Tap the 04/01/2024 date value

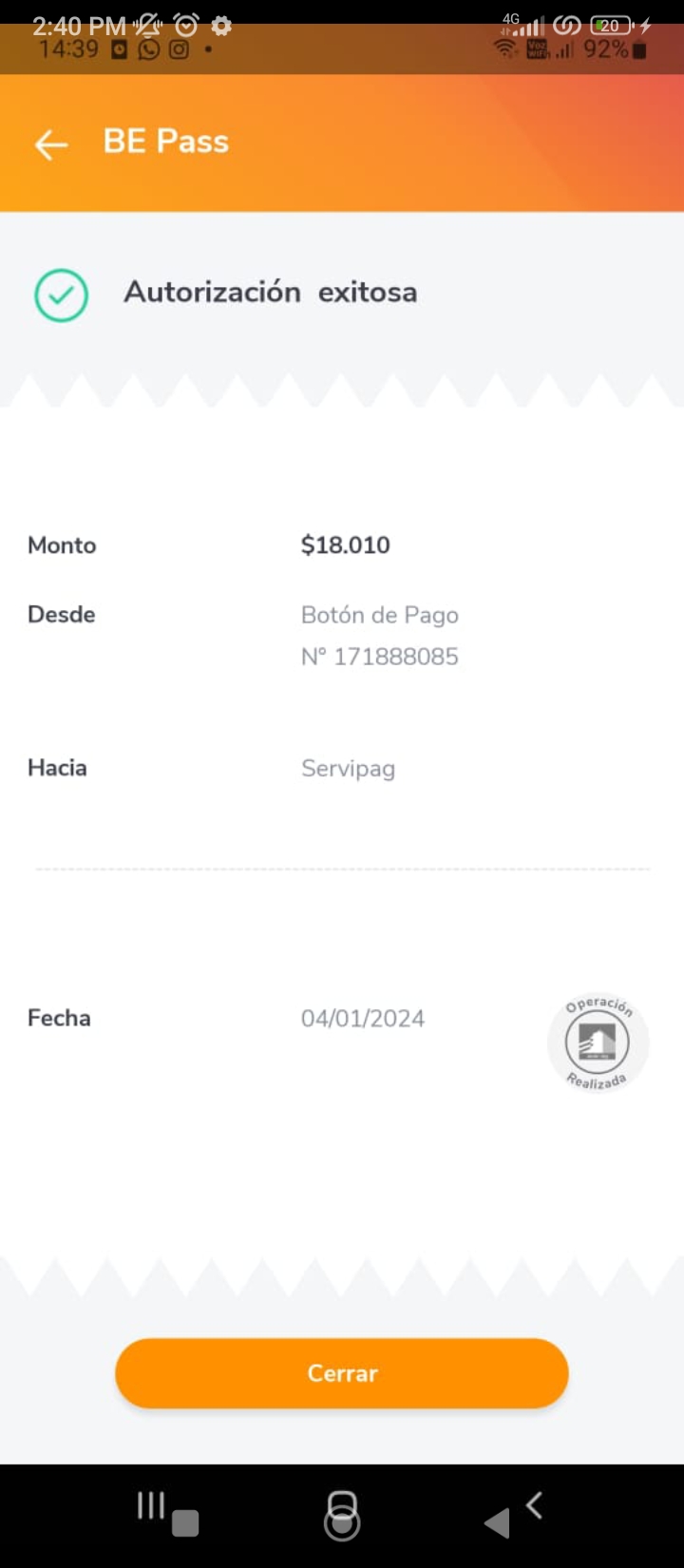[362, 1018]
